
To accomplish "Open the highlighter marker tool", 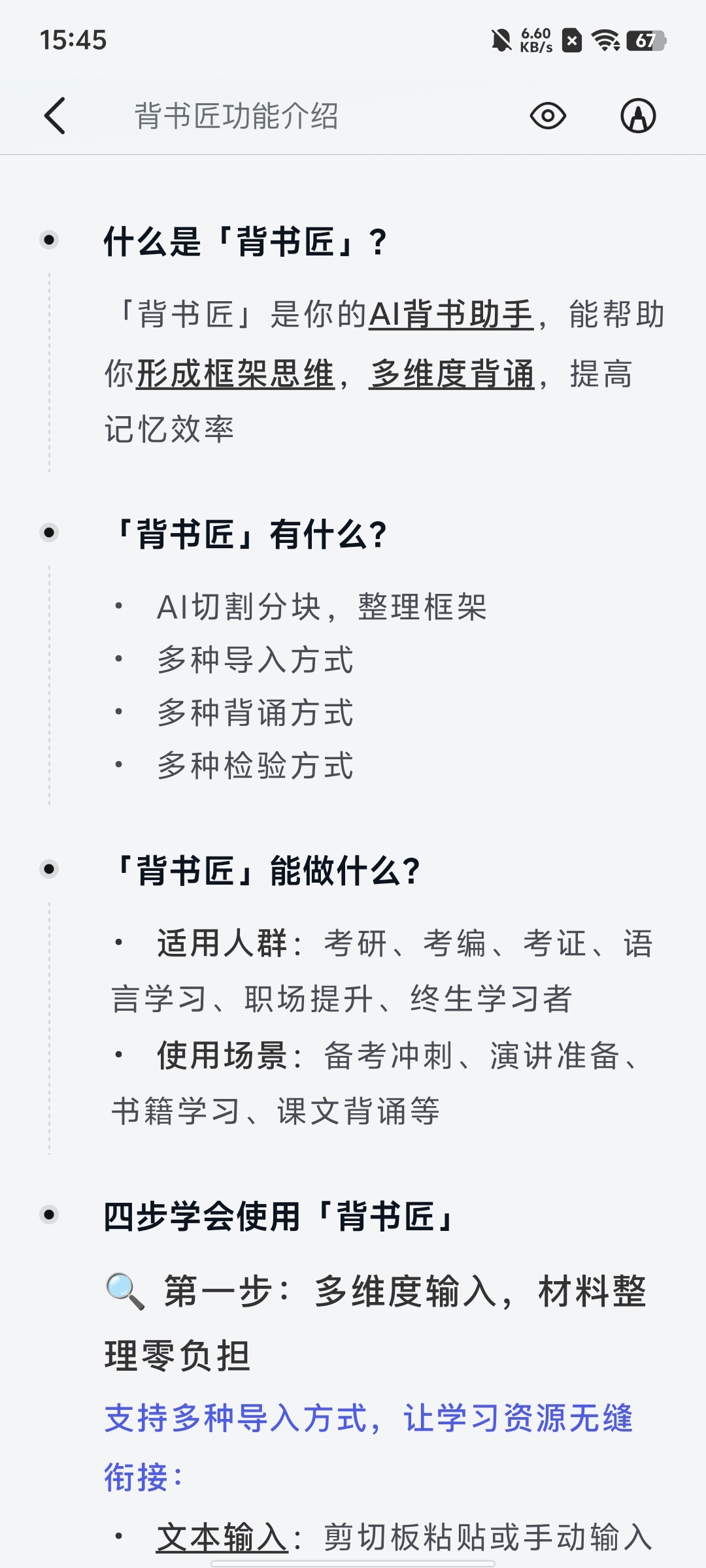I will click(x=638, y=116).
